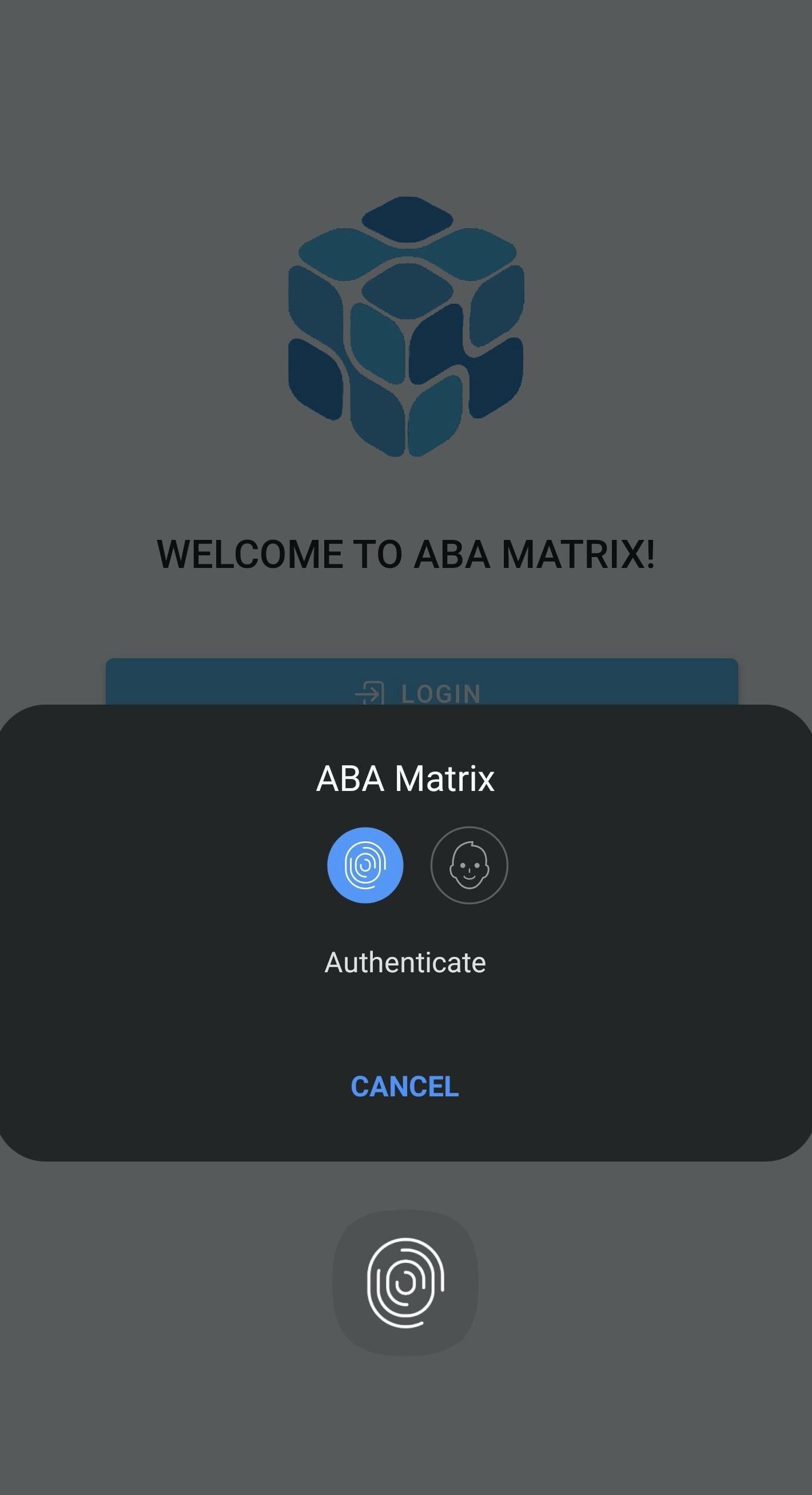
Task: Tap the Login button
Action: pyautogui.click(x=421, y=685)
